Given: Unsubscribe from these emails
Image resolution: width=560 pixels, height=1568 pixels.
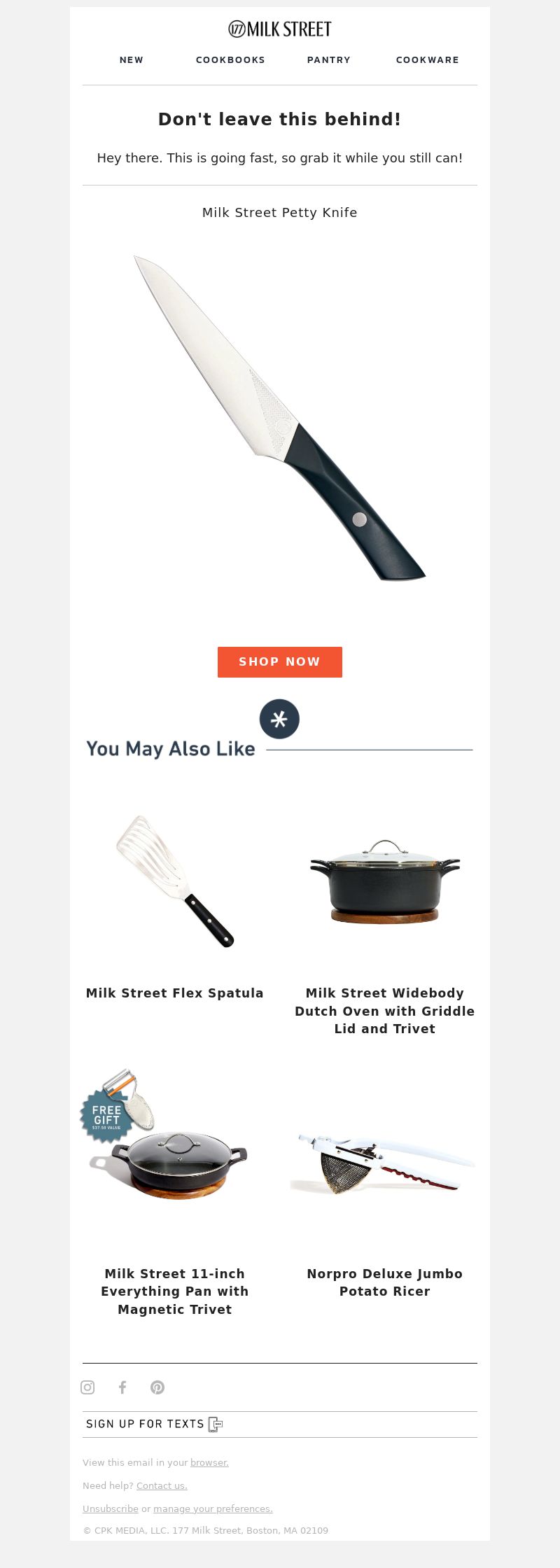Looking at the screenshot, I should tap(111, 1508).
